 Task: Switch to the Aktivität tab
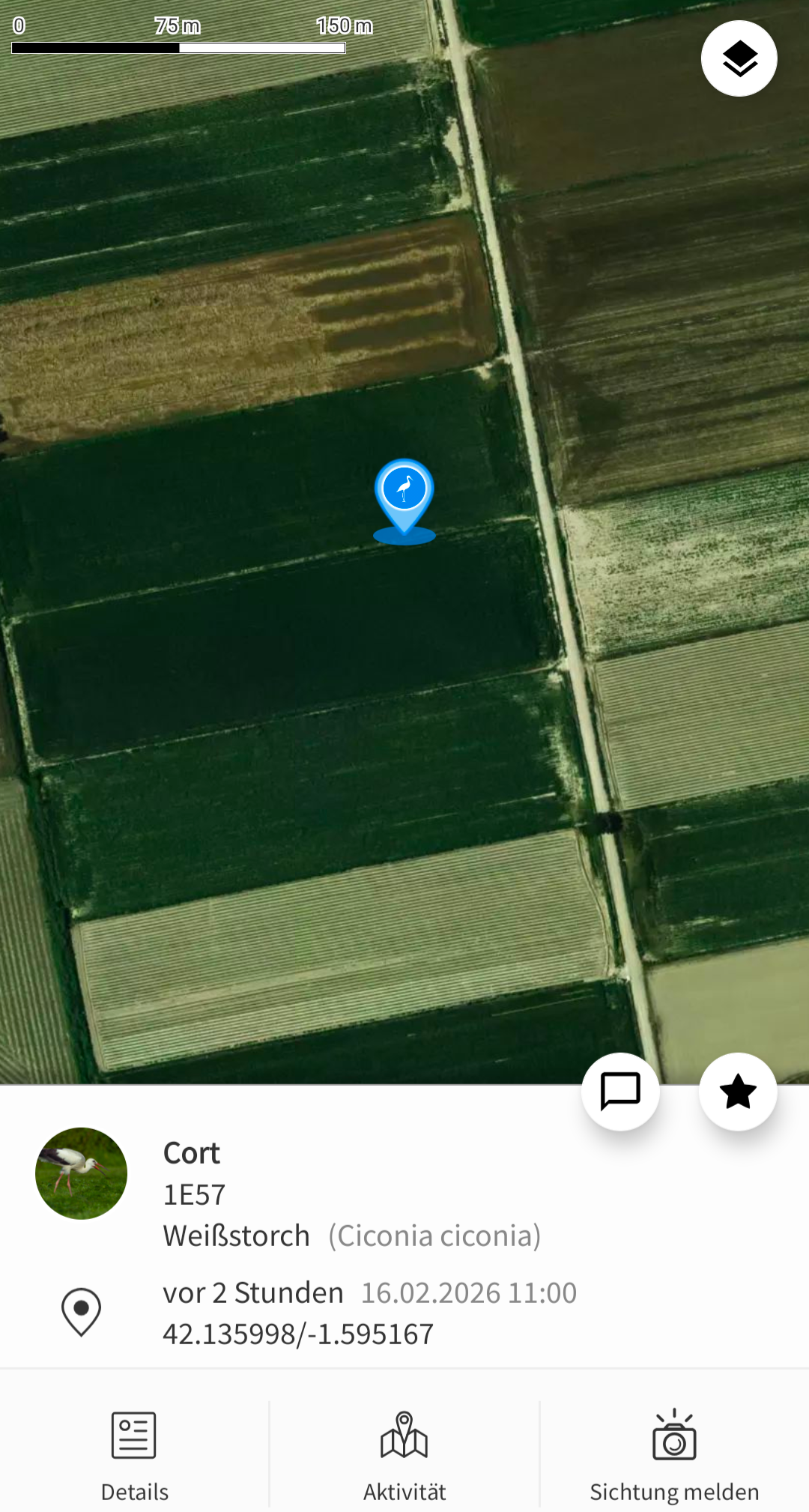pos(404,1455)
